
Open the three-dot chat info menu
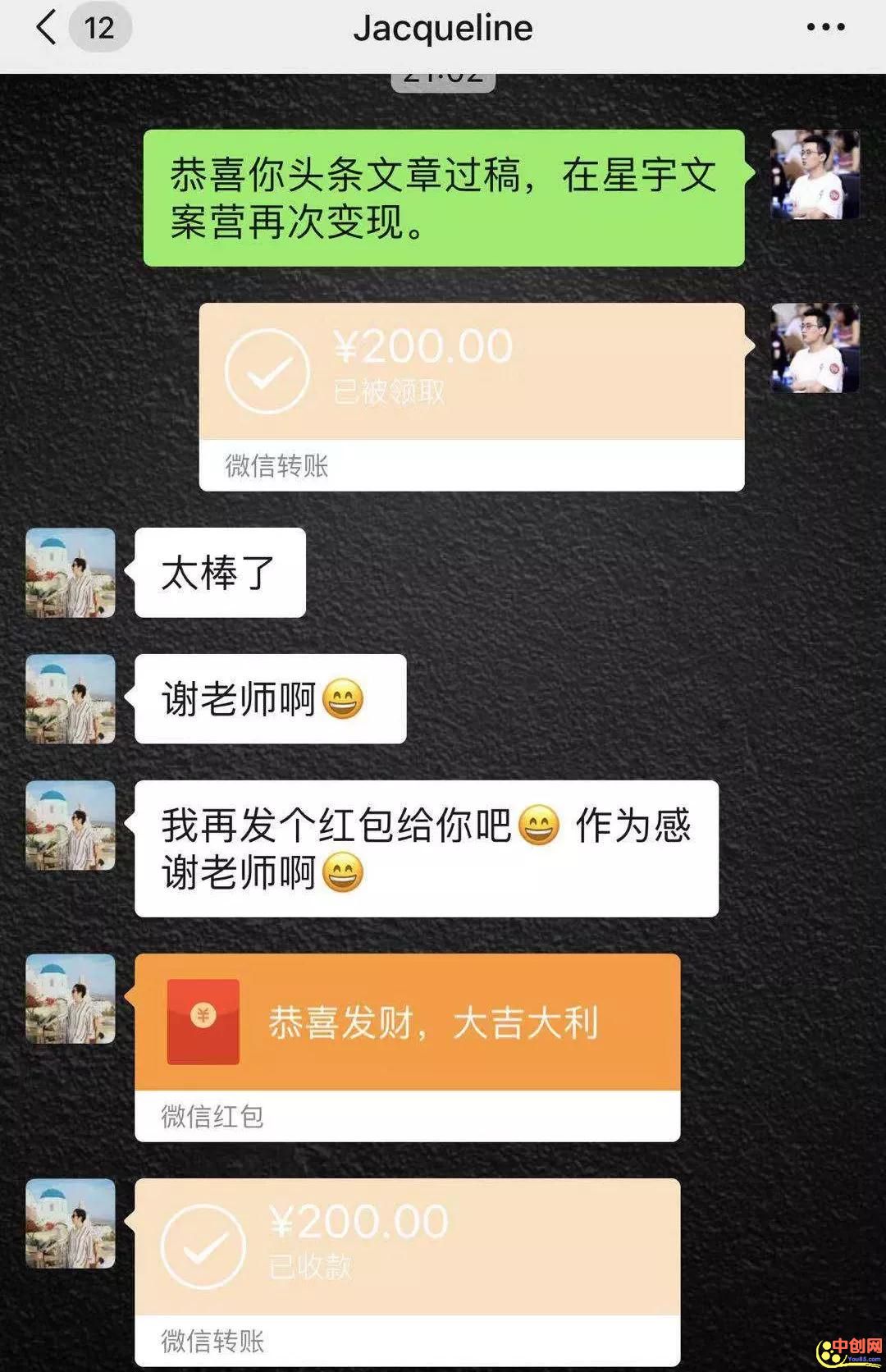[825, 29]
